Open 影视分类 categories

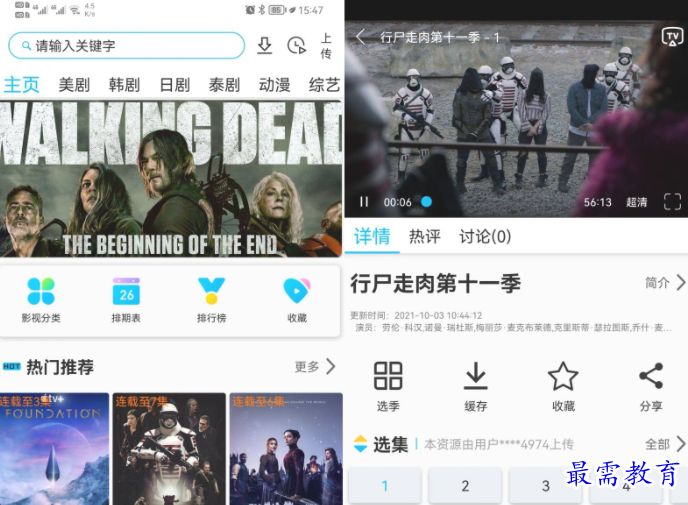[x=41, y=299]
